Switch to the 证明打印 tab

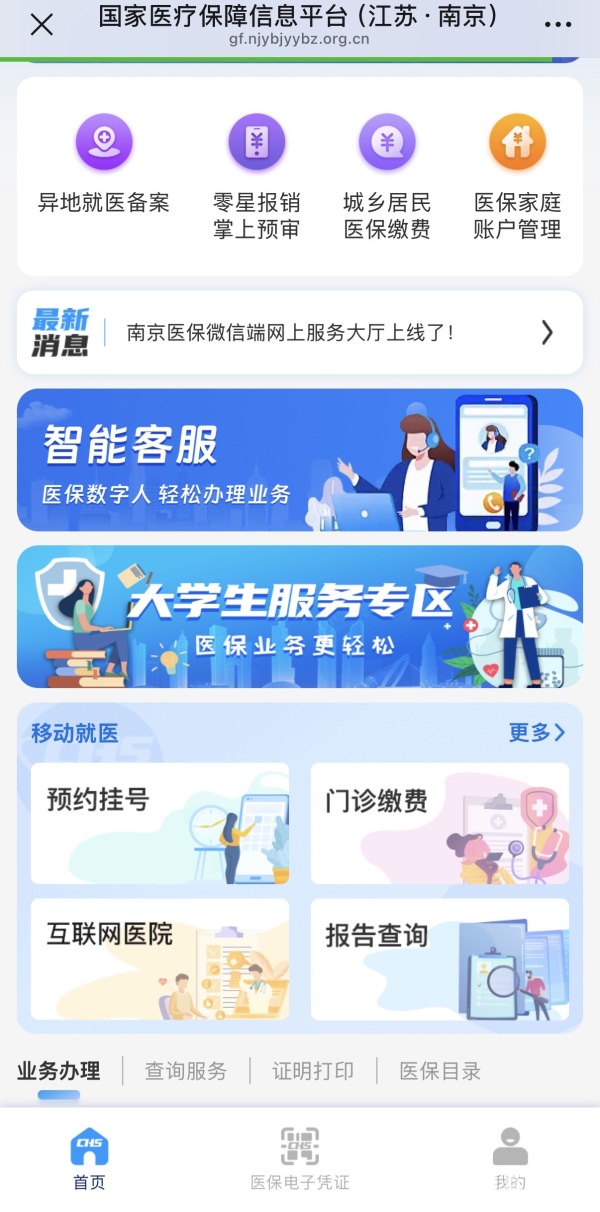point(313,1071)
